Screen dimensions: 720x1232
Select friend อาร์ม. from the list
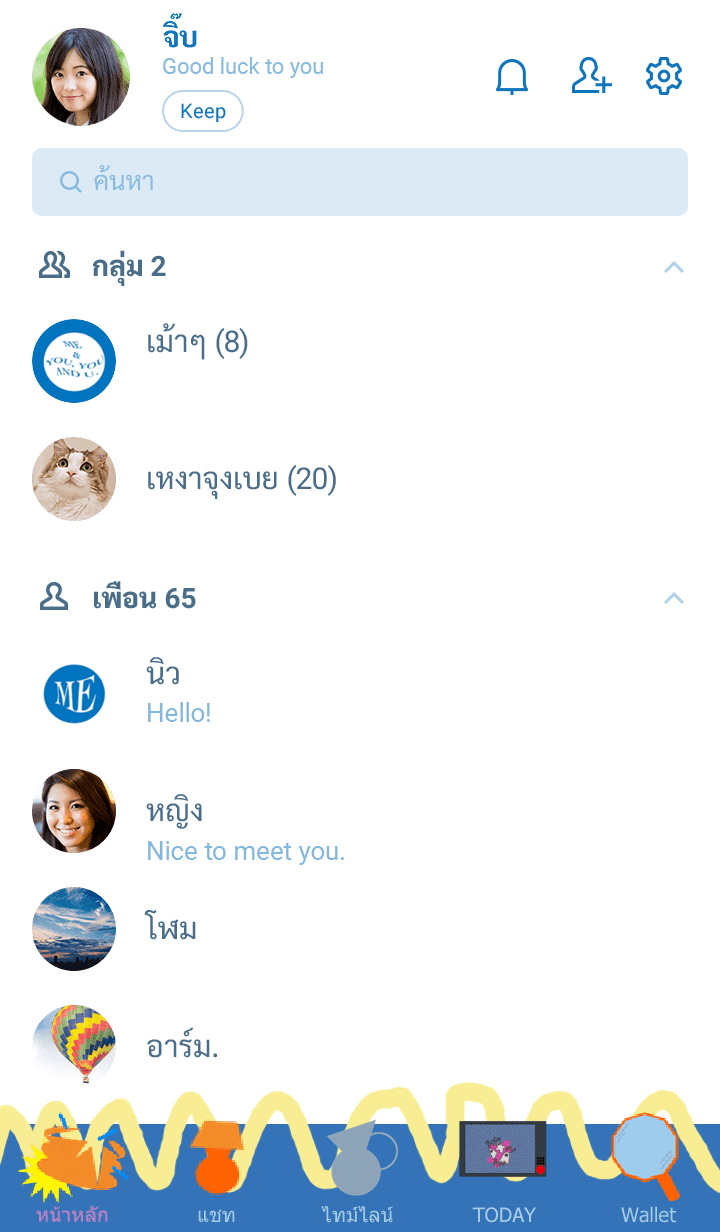click(182, 1047)
